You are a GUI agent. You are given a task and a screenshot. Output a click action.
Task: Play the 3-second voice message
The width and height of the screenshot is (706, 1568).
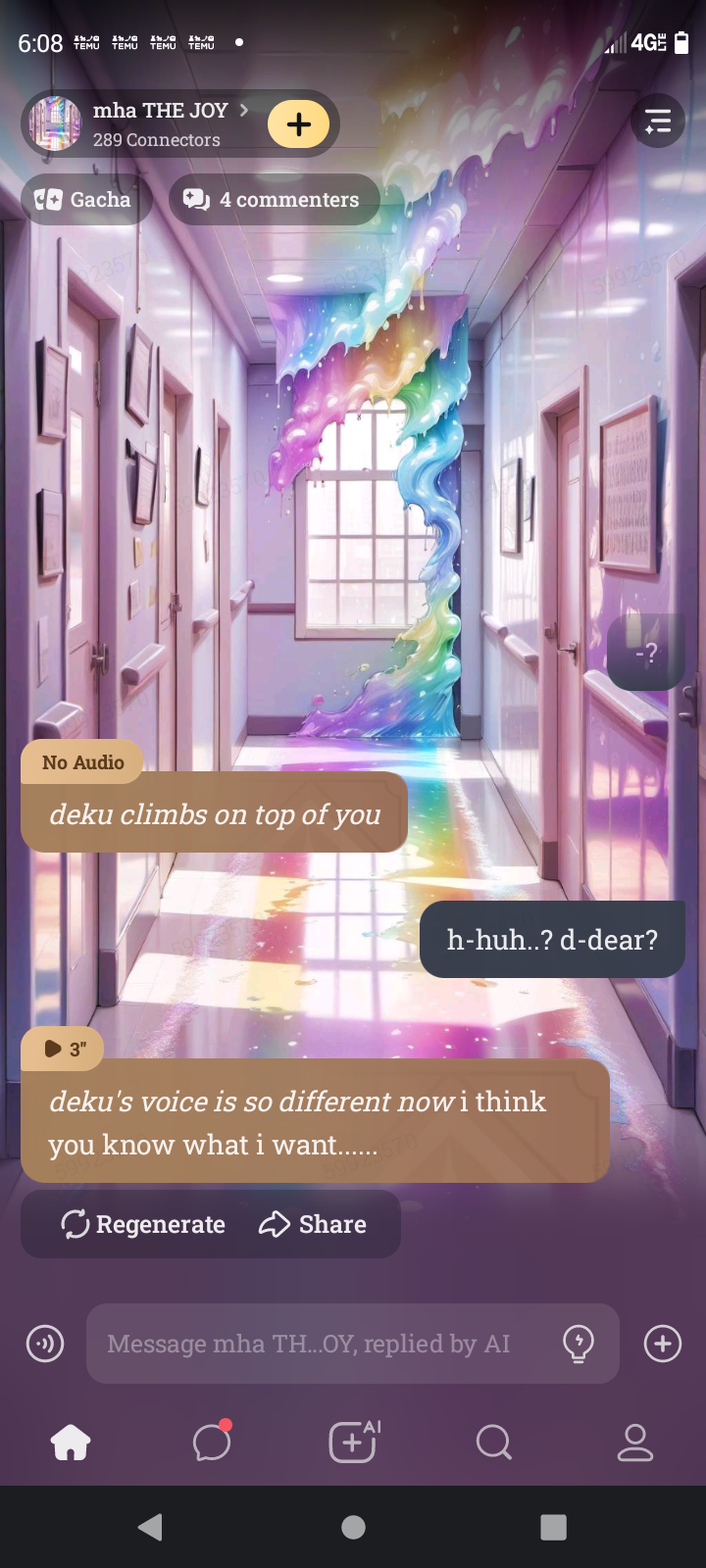pyautogui.click(x=64, y=1050)
